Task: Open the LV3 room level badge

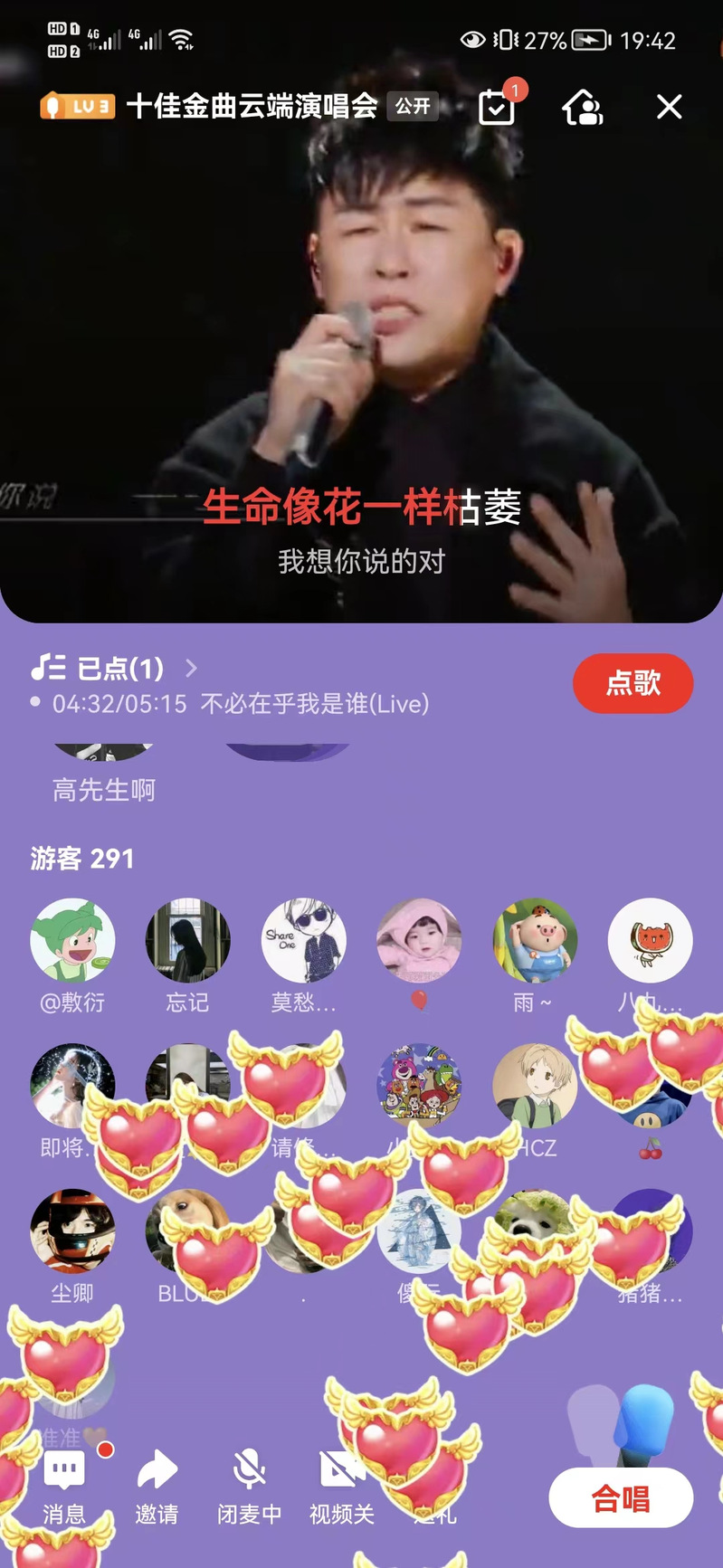Action: [x=78, y=107]
